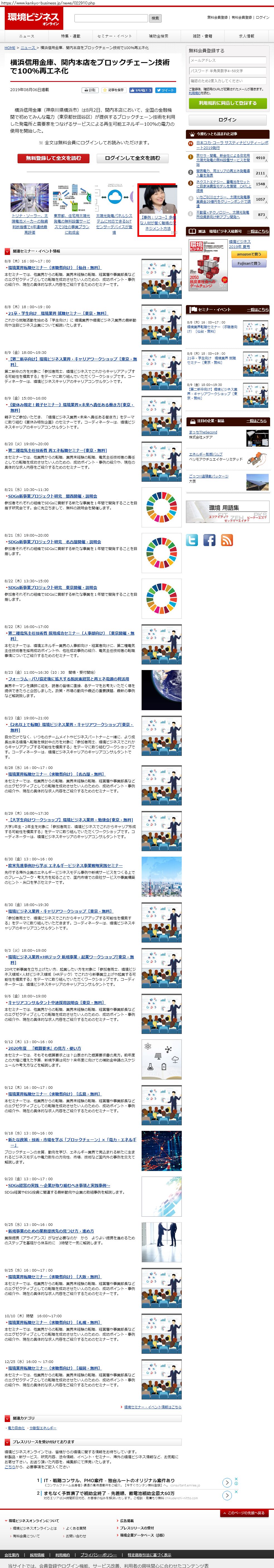Viewport: 274px width, 1568px height.
Task: Focus the site search field
Action: pos(111,18)
